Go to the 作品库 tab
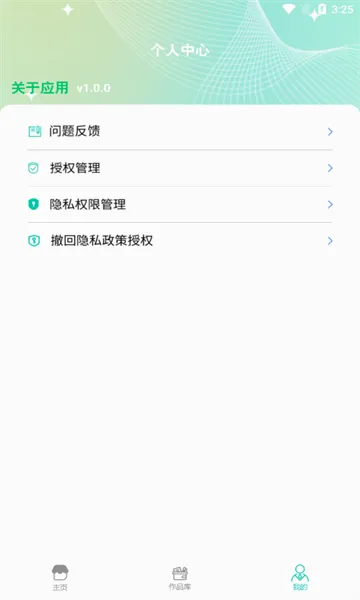This screenshot has height=600, width=360. pos(180,577)
